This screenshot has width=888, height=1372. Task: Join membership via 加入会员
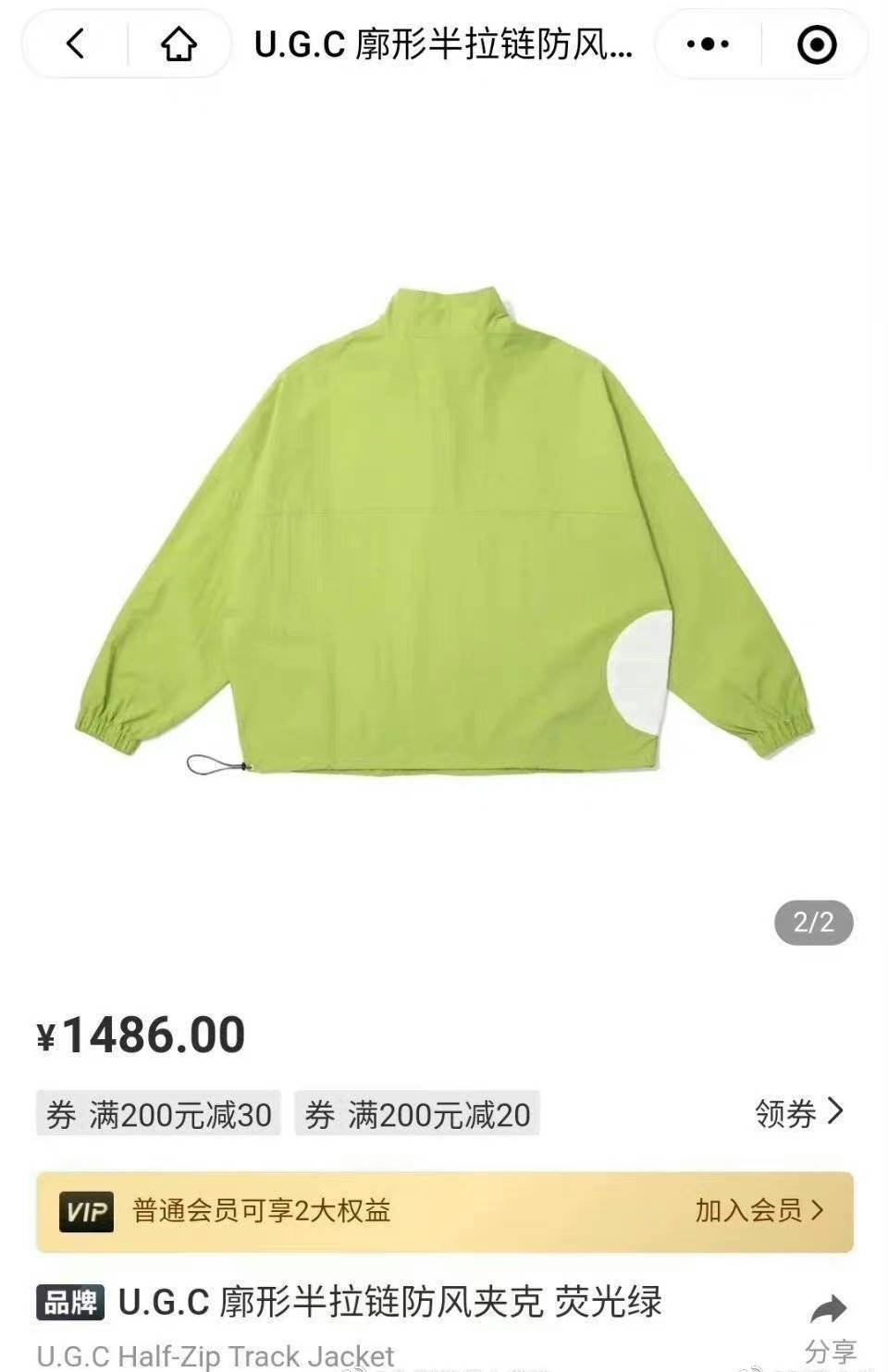[758, 1210]
